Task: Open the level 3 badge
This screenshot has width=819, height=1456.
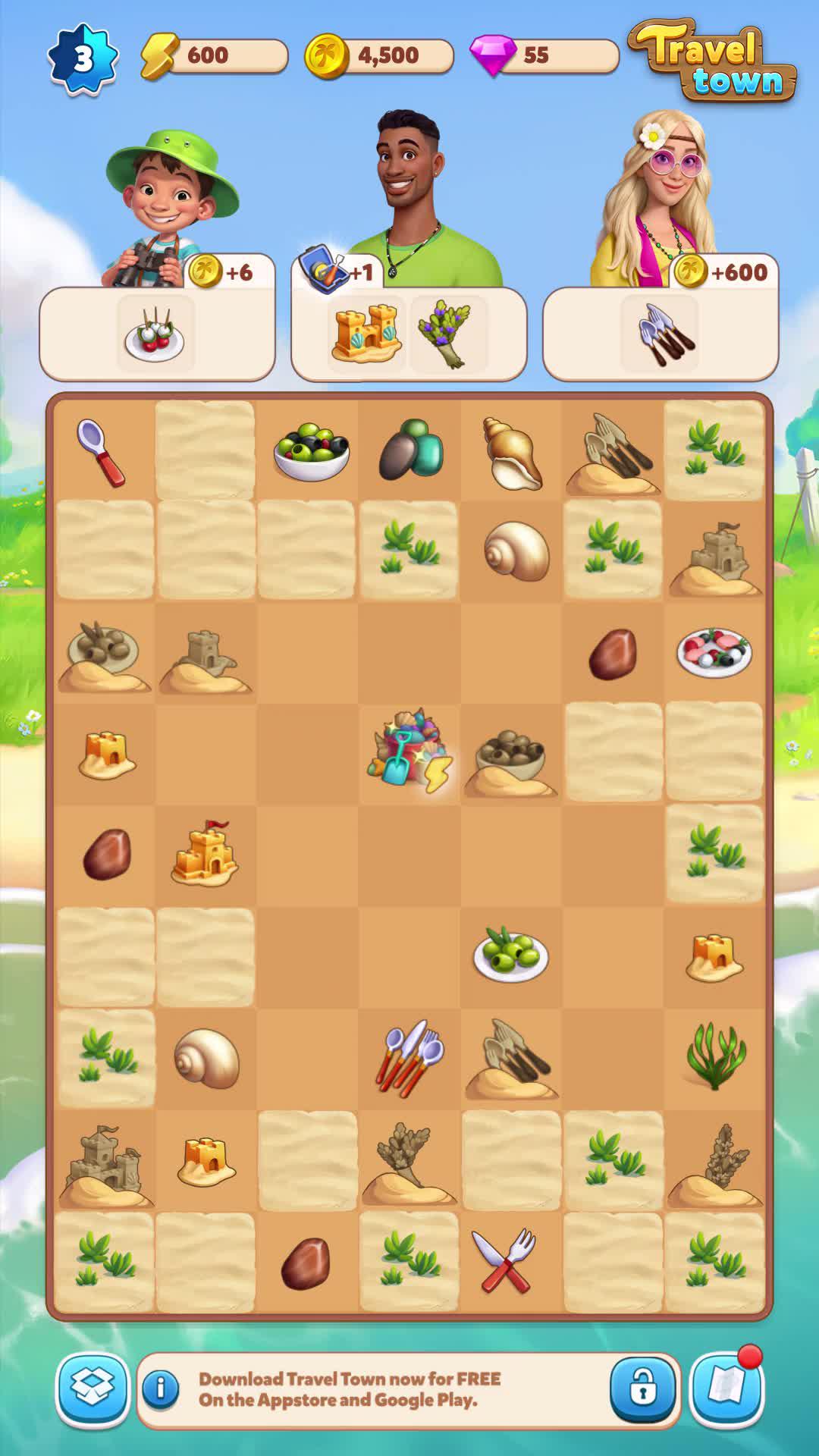Action: (83, 53)
